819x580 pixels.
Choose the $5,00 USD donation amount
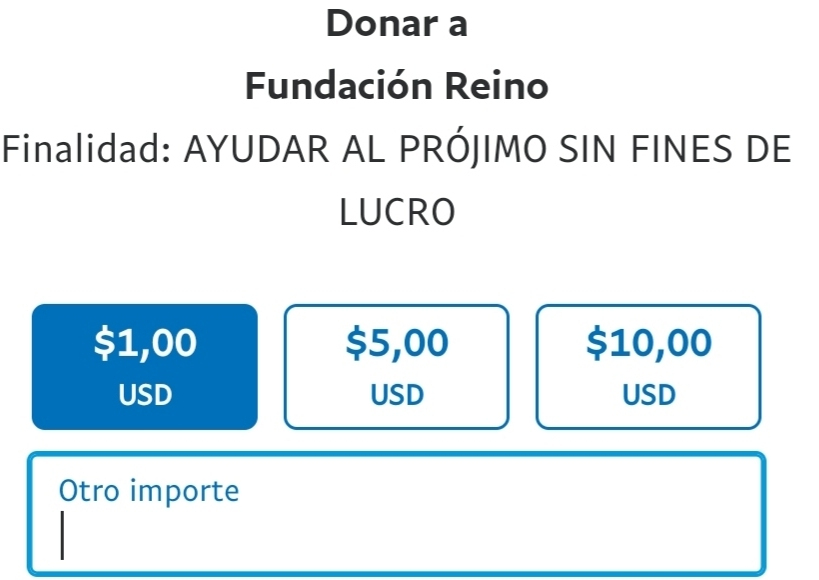(397, 367)
